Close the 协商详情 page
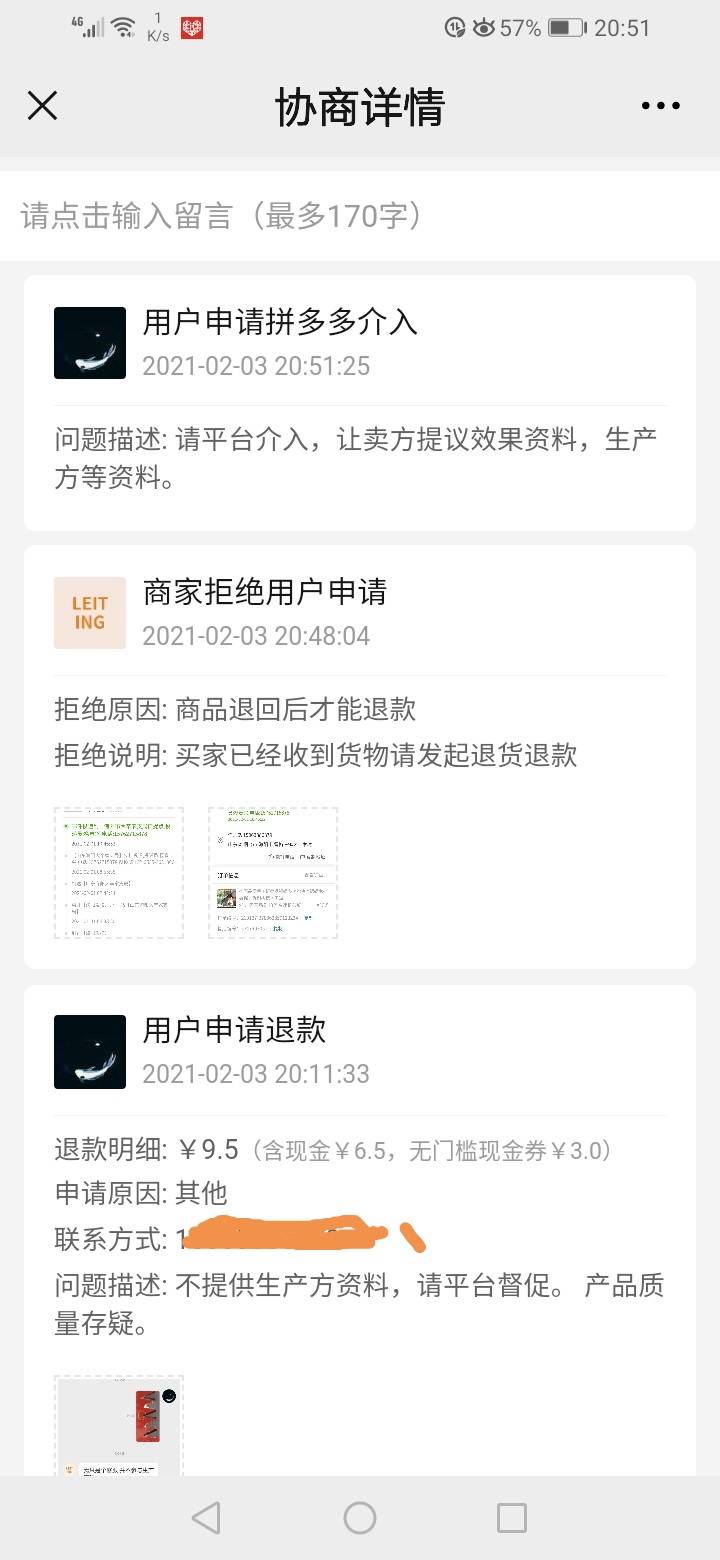 coord(42,106)
